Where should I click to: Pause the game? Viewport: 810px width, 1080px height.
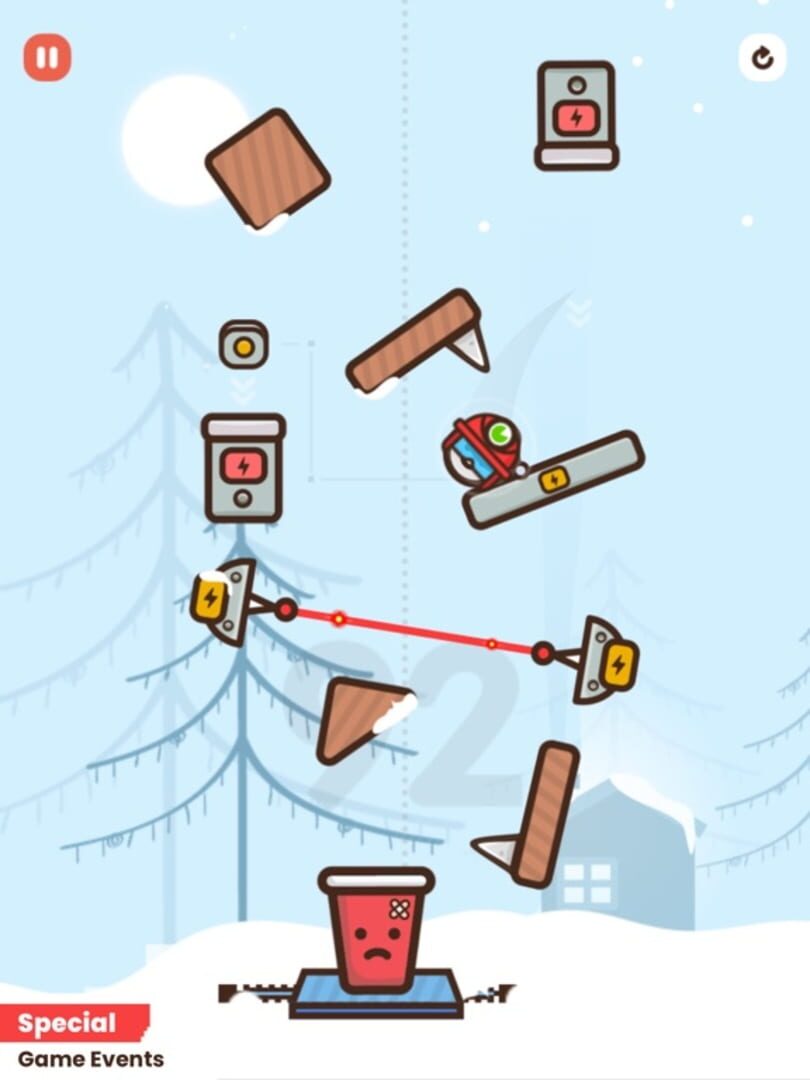tap(47, 57)
